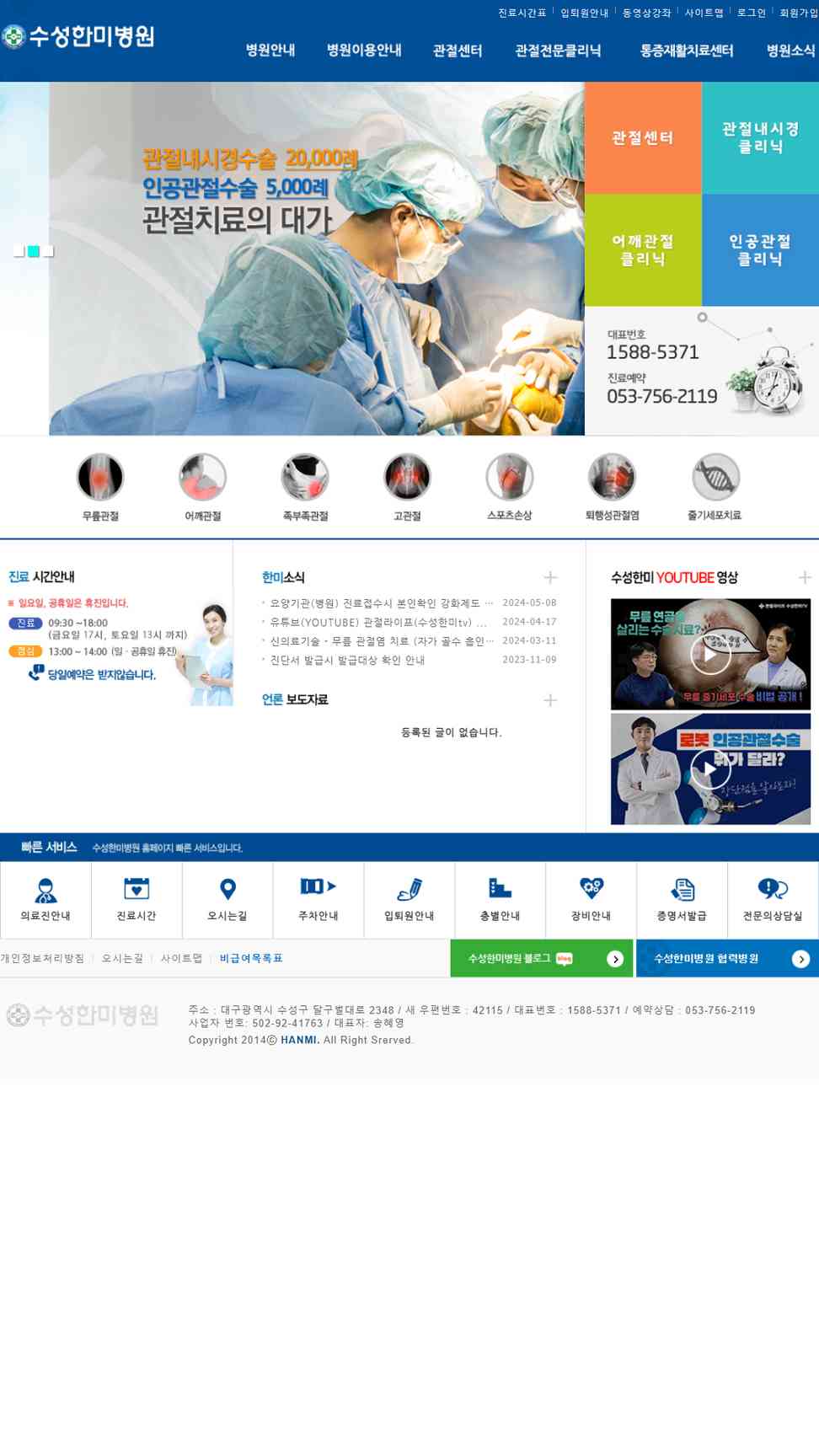Select the second banner slide indicator
The image size is (819, 1456).
tap(34, 251)
